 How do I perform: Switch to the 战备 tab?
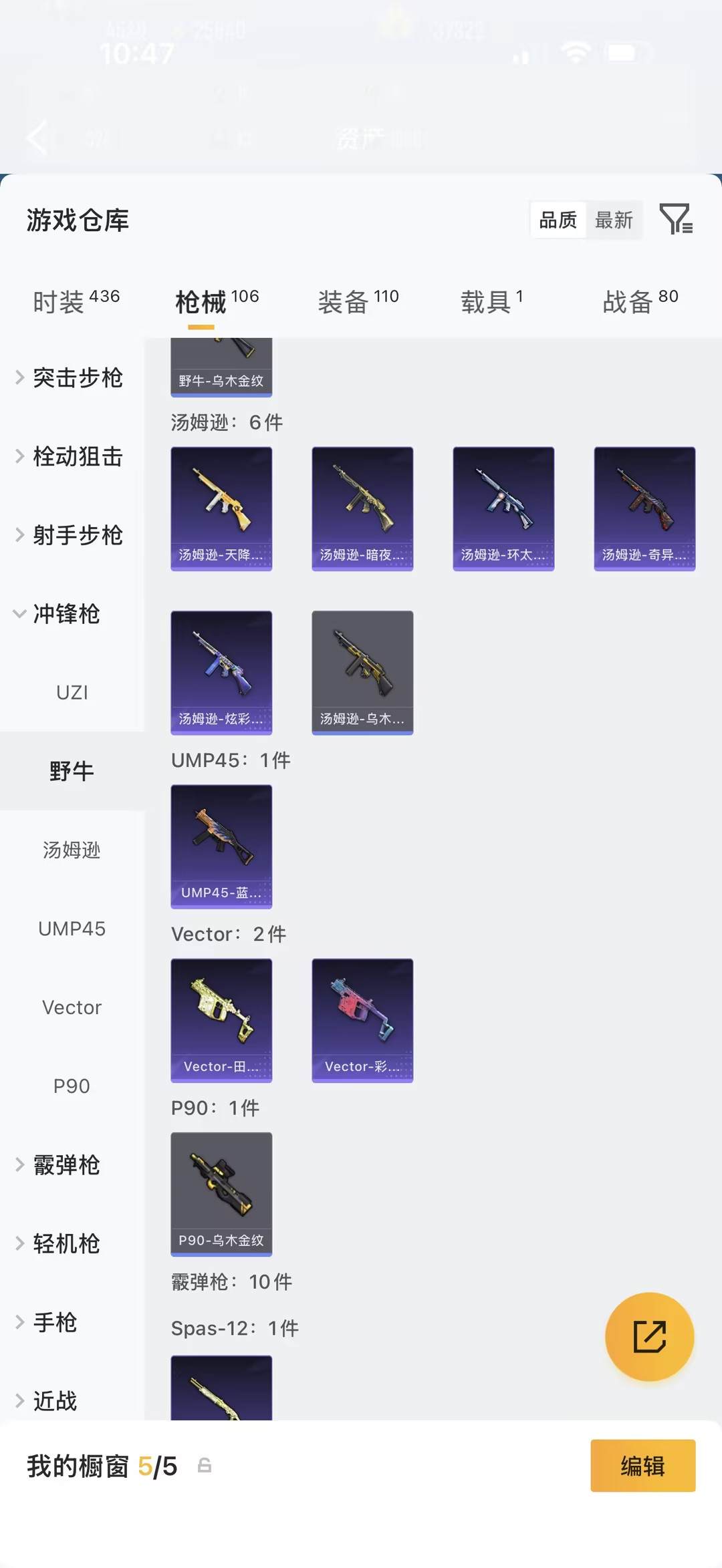point(640,301)
